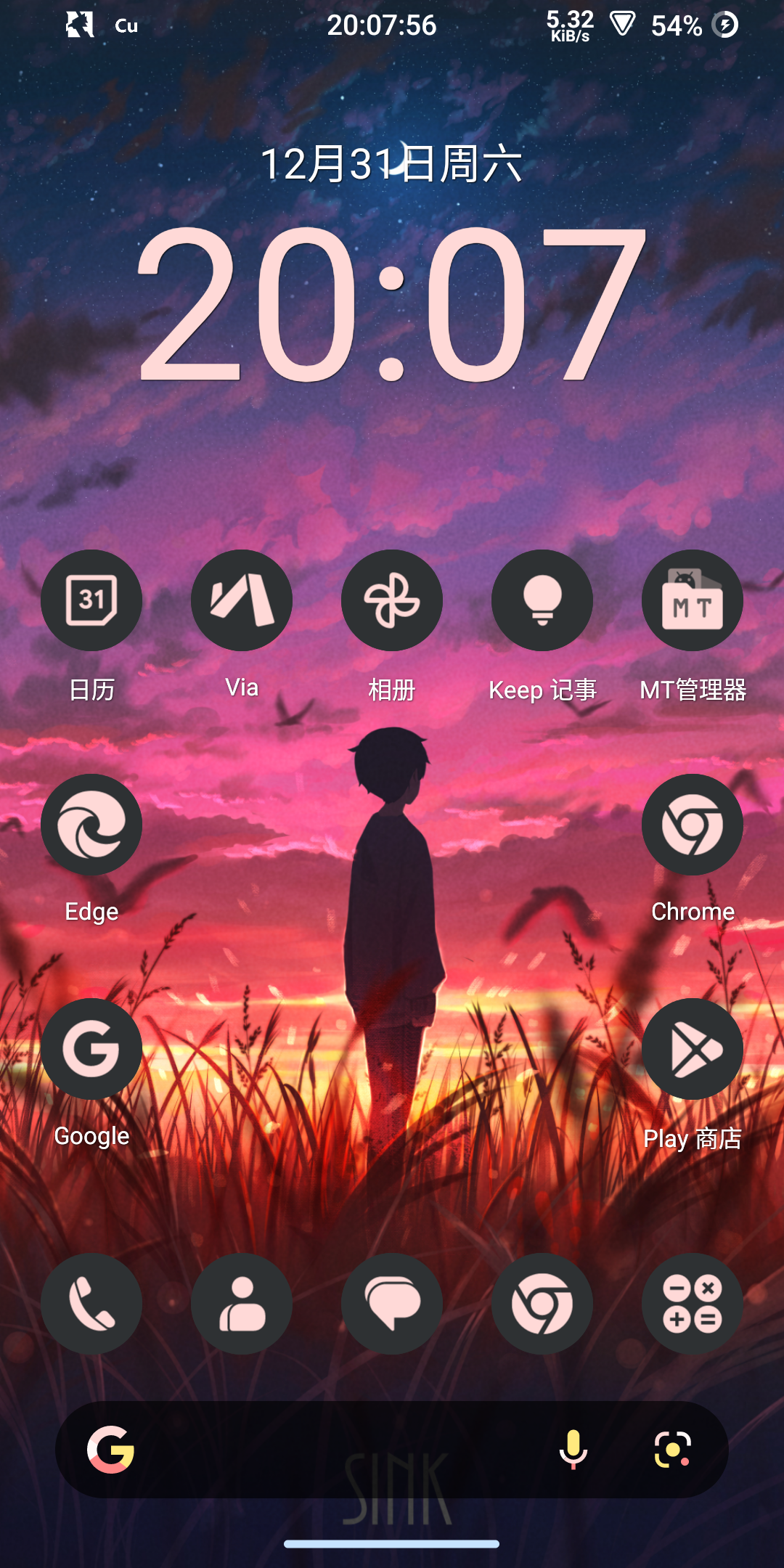Open the contacts app in the dock
This screenshot has width=784, height=1568.
[242, 1304]
